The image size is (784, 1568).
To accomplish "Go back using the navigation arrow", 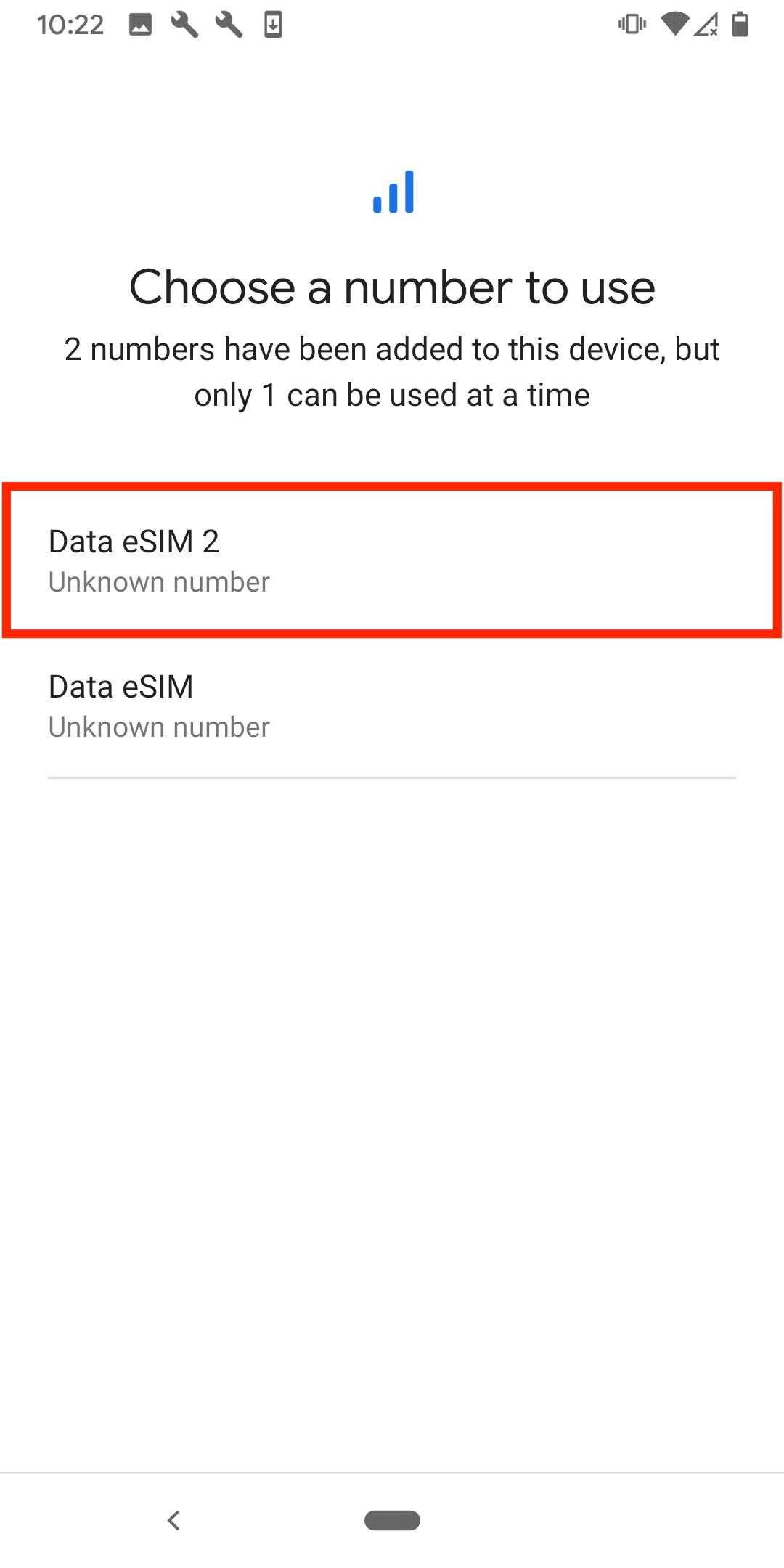I will 173,1520.
